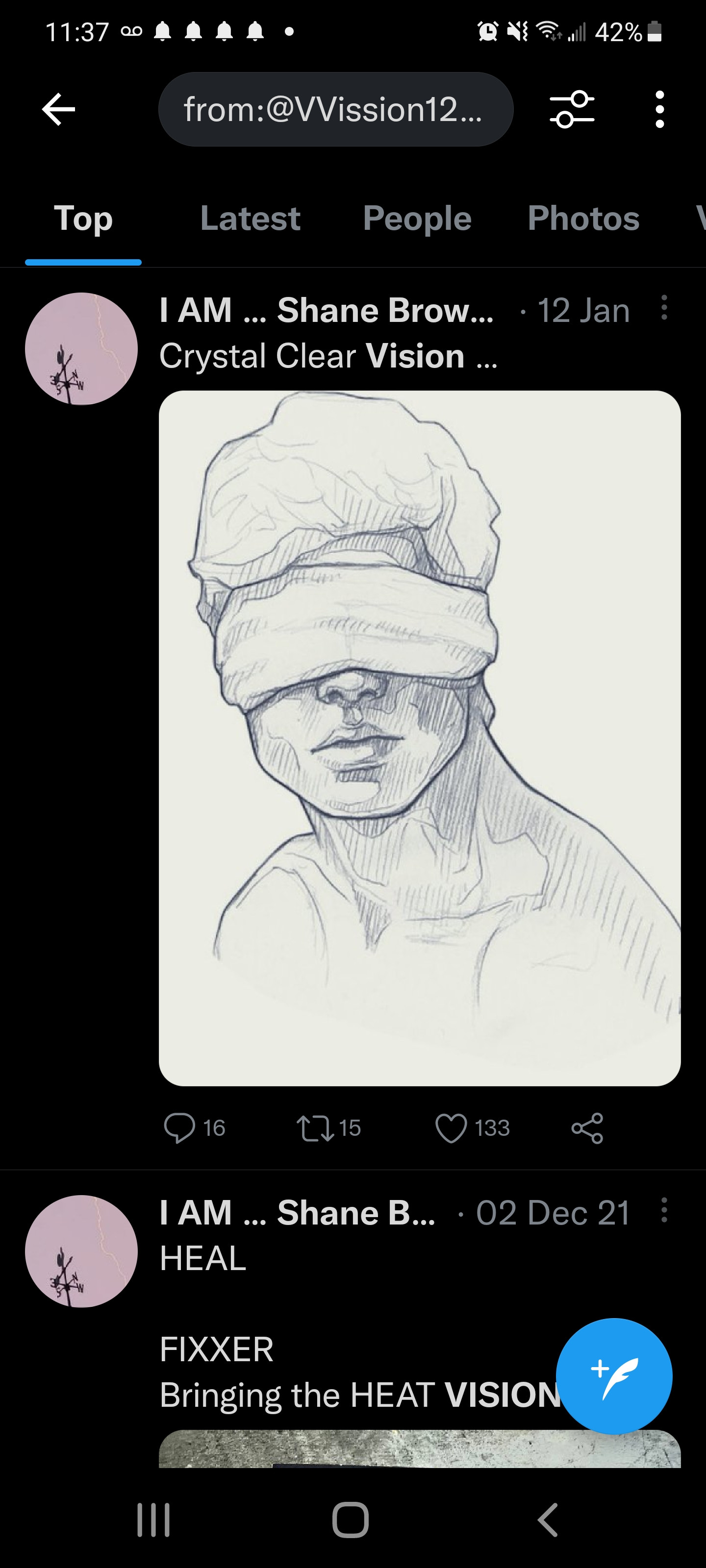
Task: Compose a new tweet
Action: (x=613, y=1375)
